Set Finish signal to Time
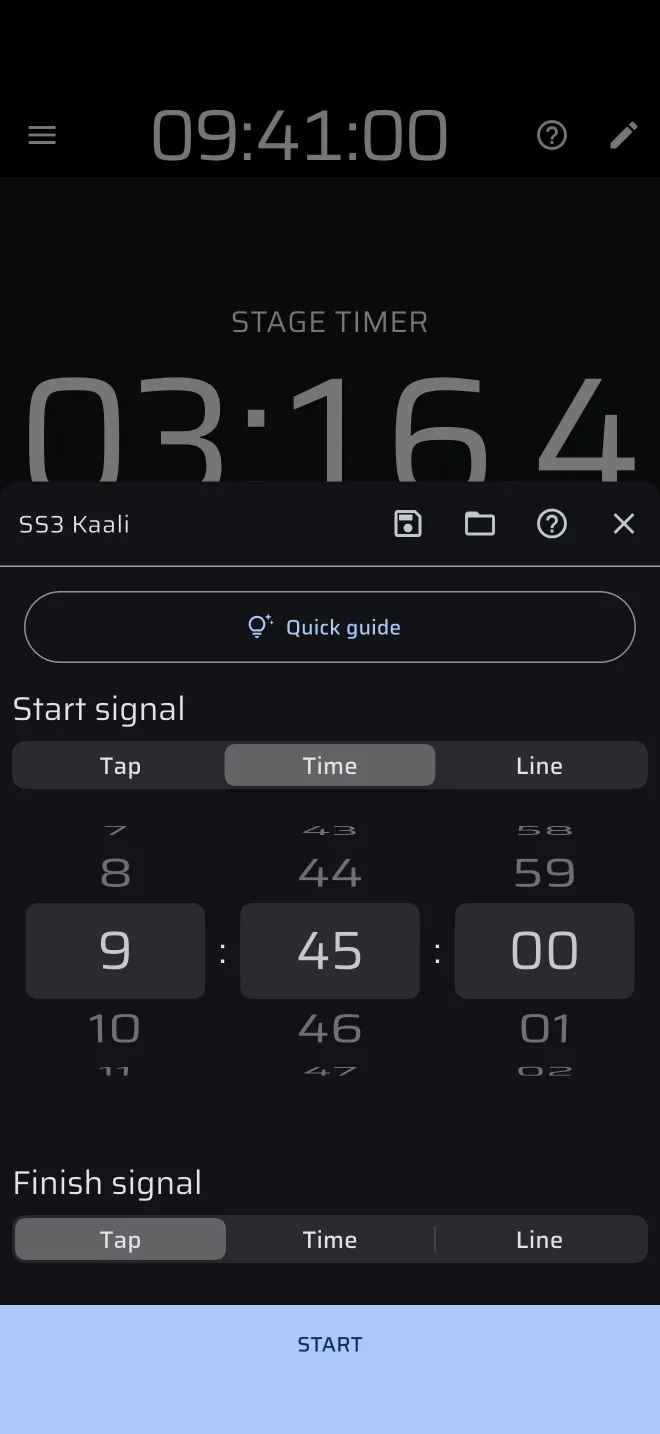The height and width of the screenshot is (1434, 660). (330, 1240)
